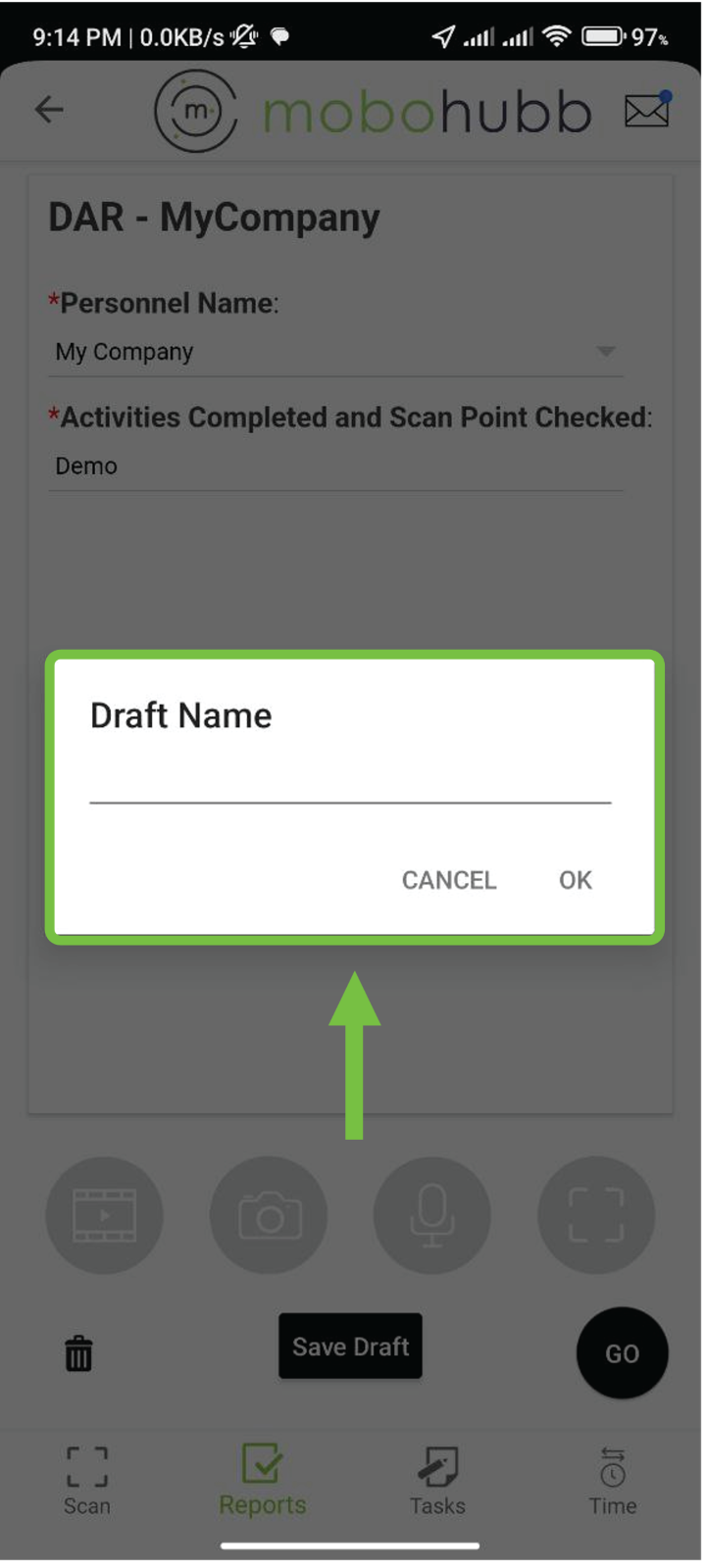This screenshot has width=705, height=1568.
Task: Confirm the draft name with OK
Action: (576, 880)
